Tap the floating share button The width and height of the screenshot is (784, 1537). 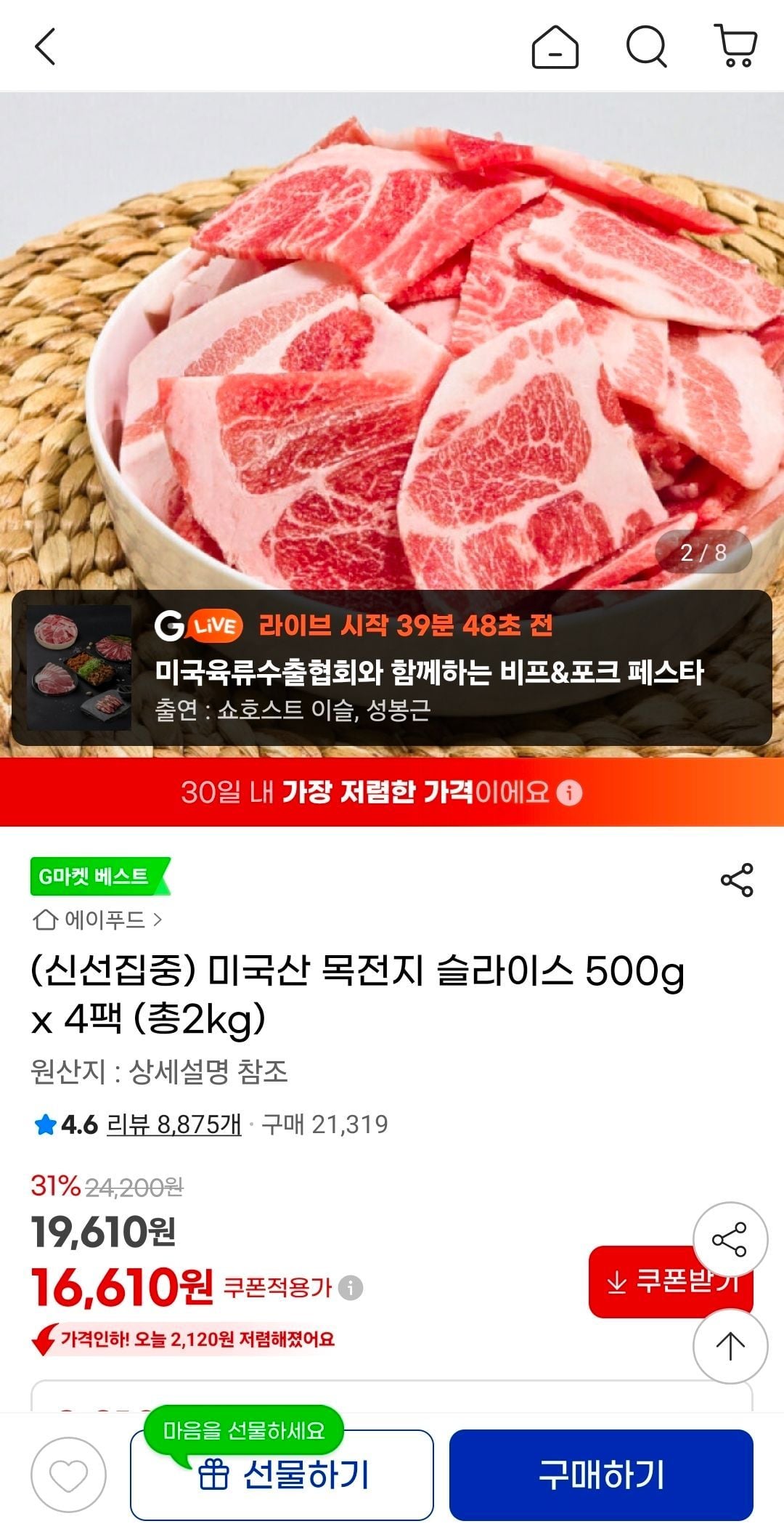(x=730, y=1239)
